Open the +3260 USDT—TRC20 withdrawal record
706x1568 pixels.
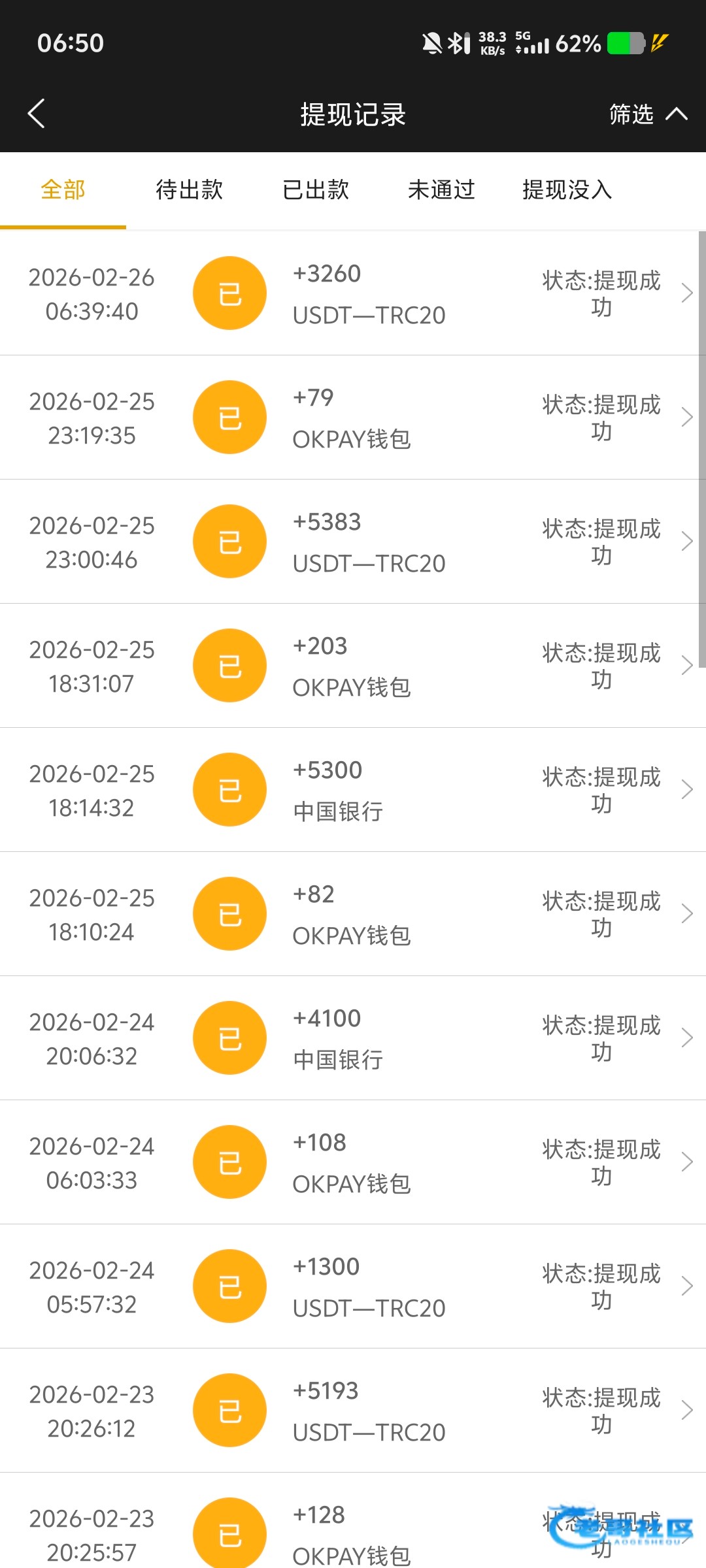(x=353, y=293)
